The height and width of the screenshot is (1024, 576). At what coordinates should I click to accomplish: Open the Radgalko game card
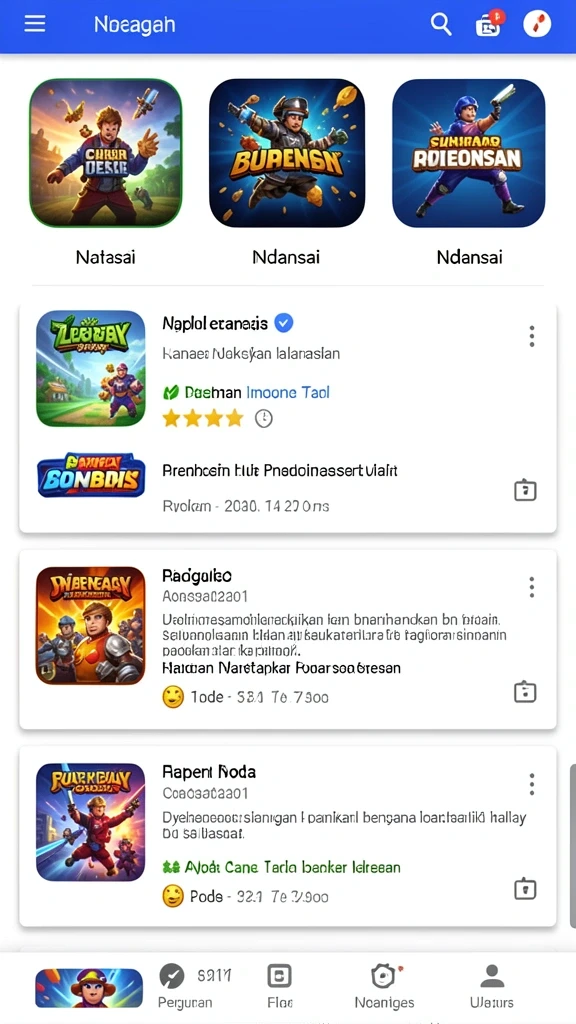[287, 639]
